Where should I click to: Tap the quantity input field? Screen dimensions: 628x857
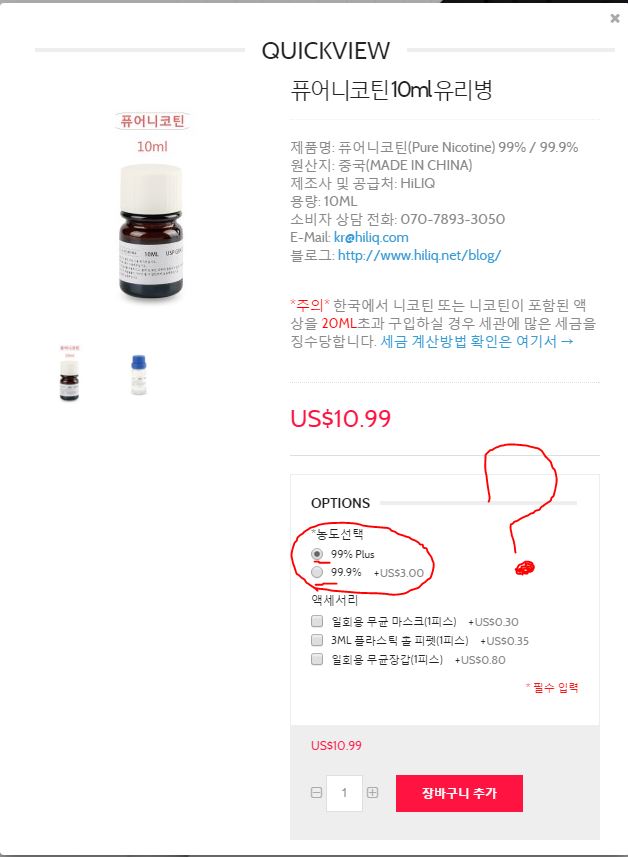[345, 793]
